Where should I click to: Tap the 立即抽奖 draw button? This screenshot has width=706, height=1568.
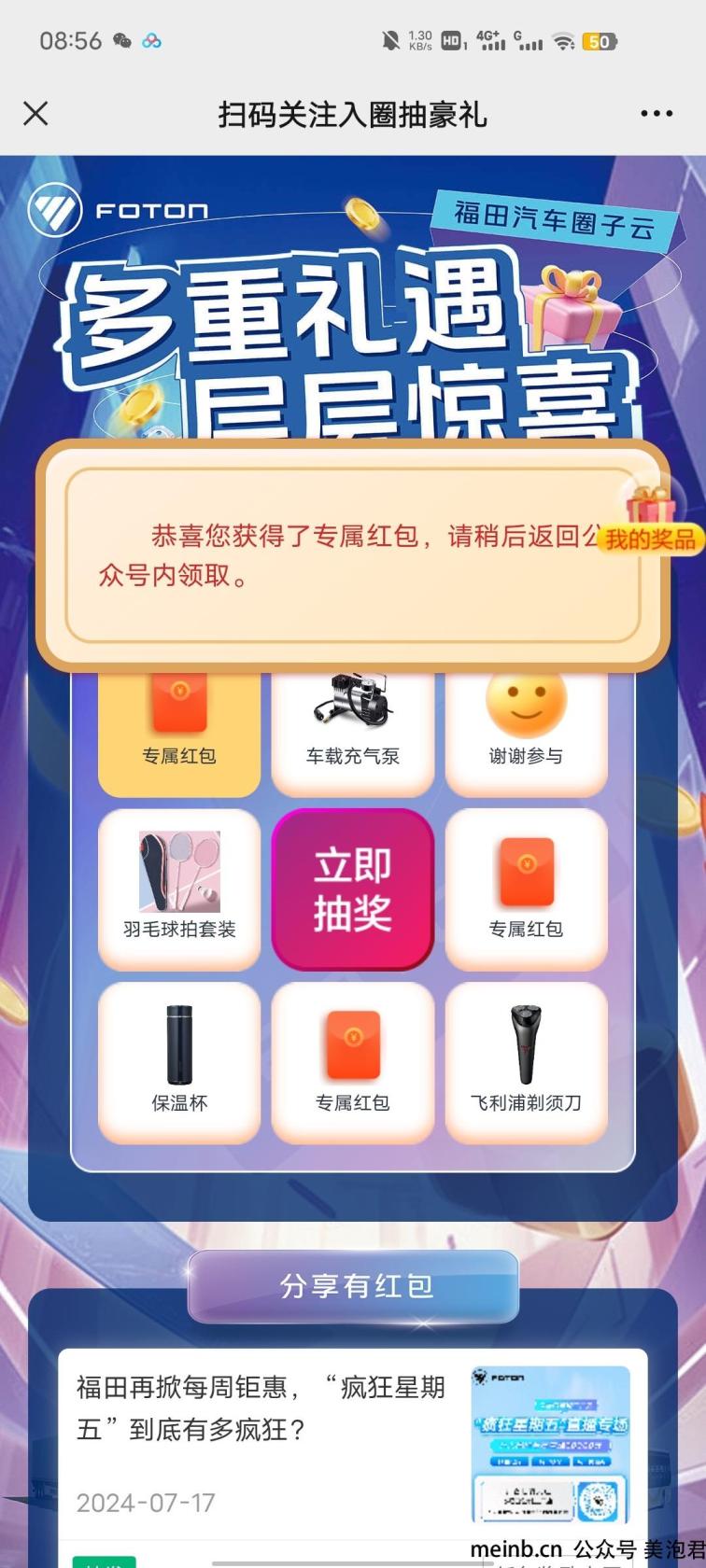click(352, 889)
